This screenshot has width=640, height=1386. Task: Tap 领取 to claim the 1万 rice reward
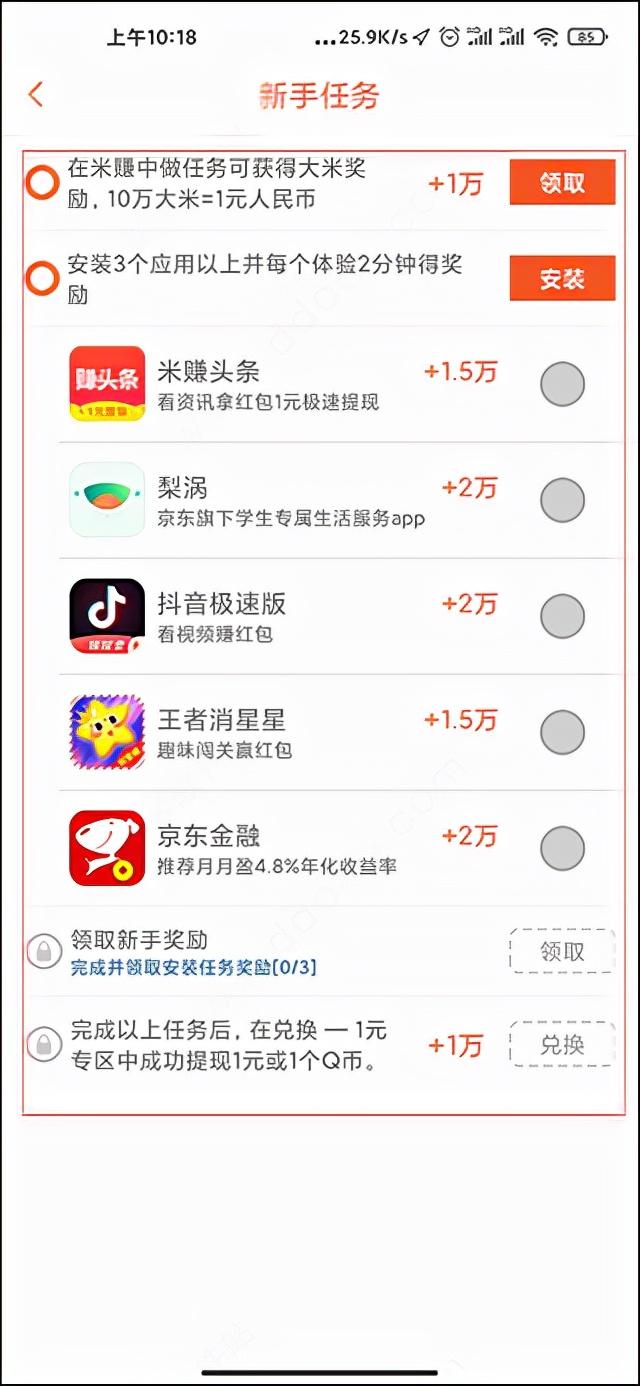pyautogui.click(x=562, y=184)
